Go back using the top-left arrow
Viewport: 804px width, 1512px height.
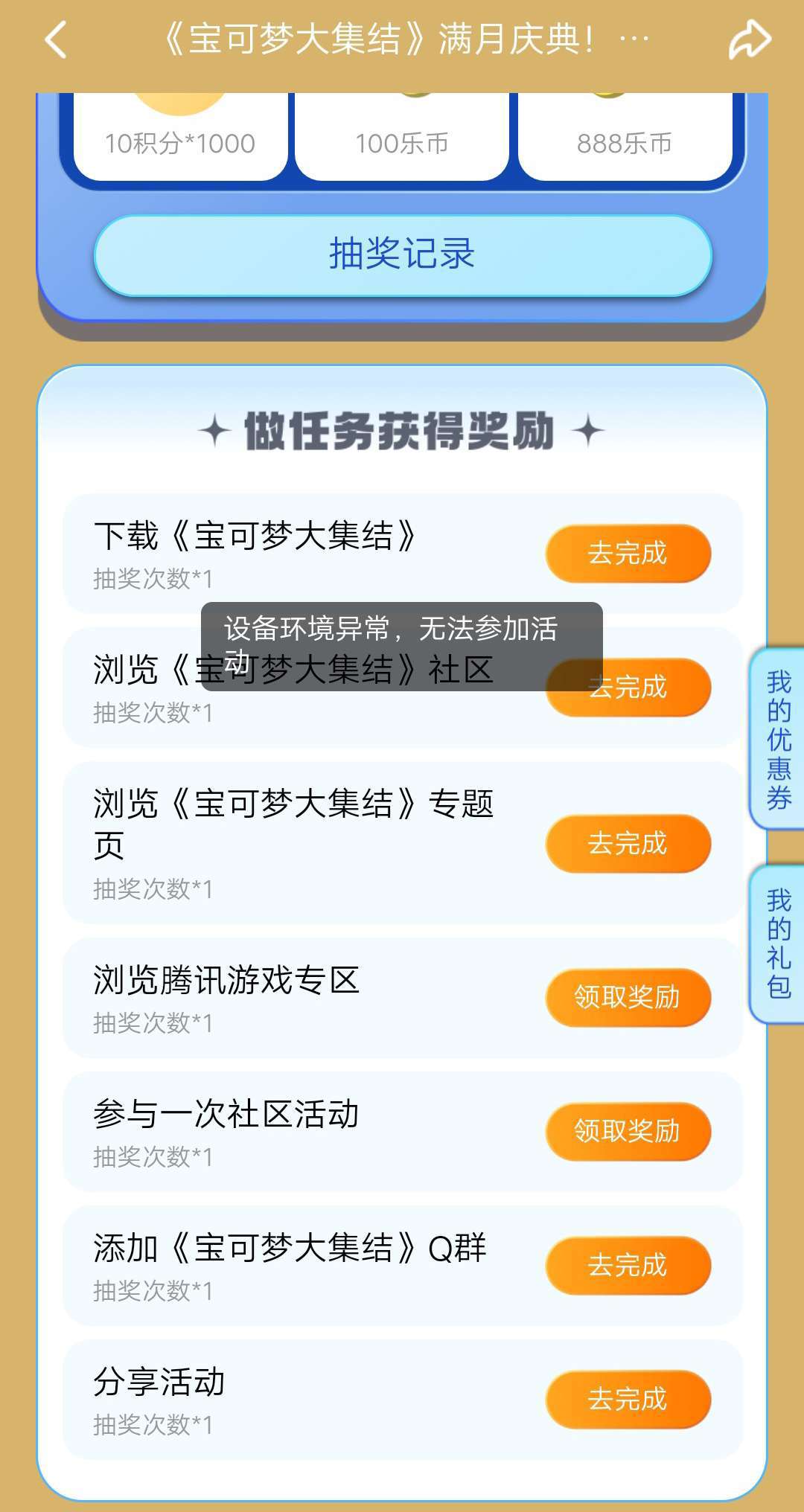tap(56, 39)
